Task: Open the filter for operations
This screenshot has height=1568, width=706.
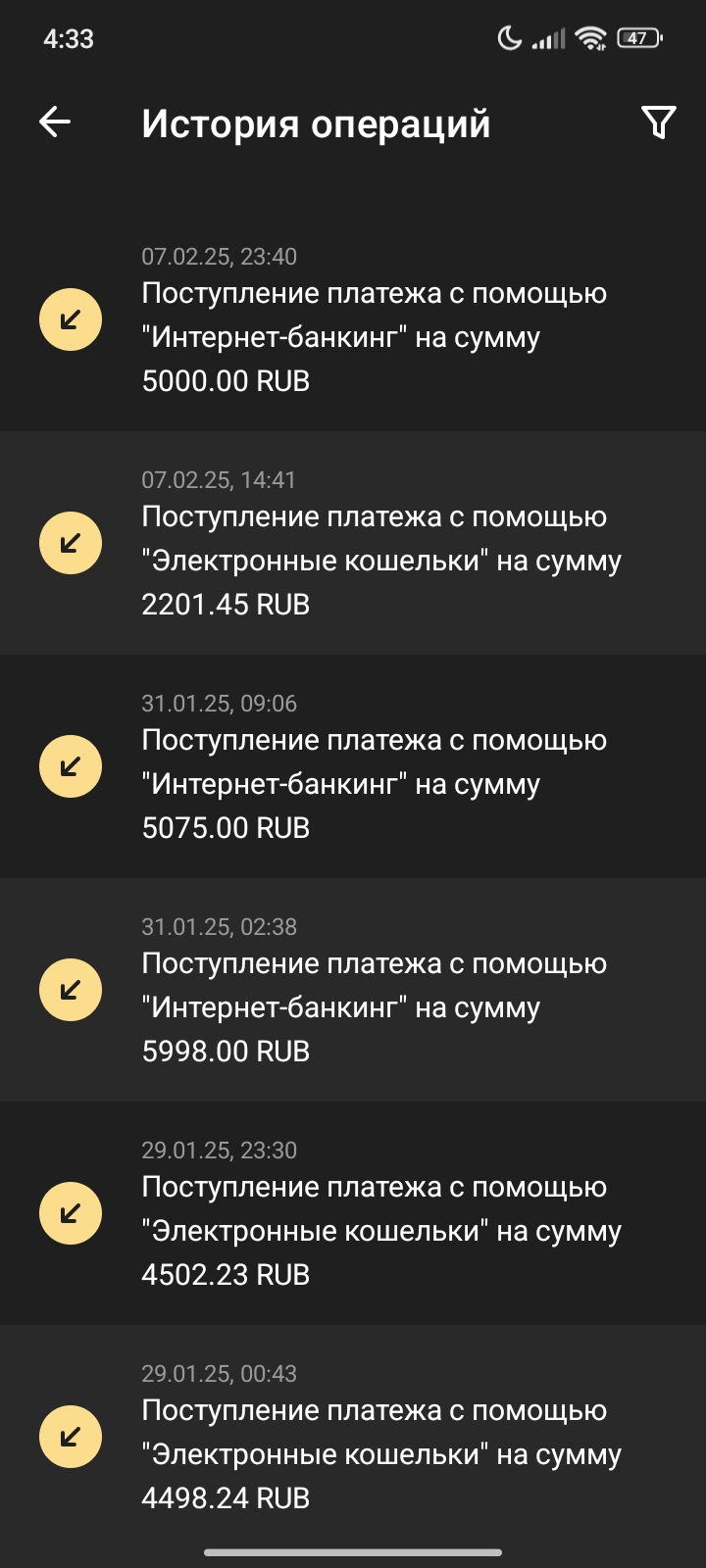Action: click(x=658, y=122)
